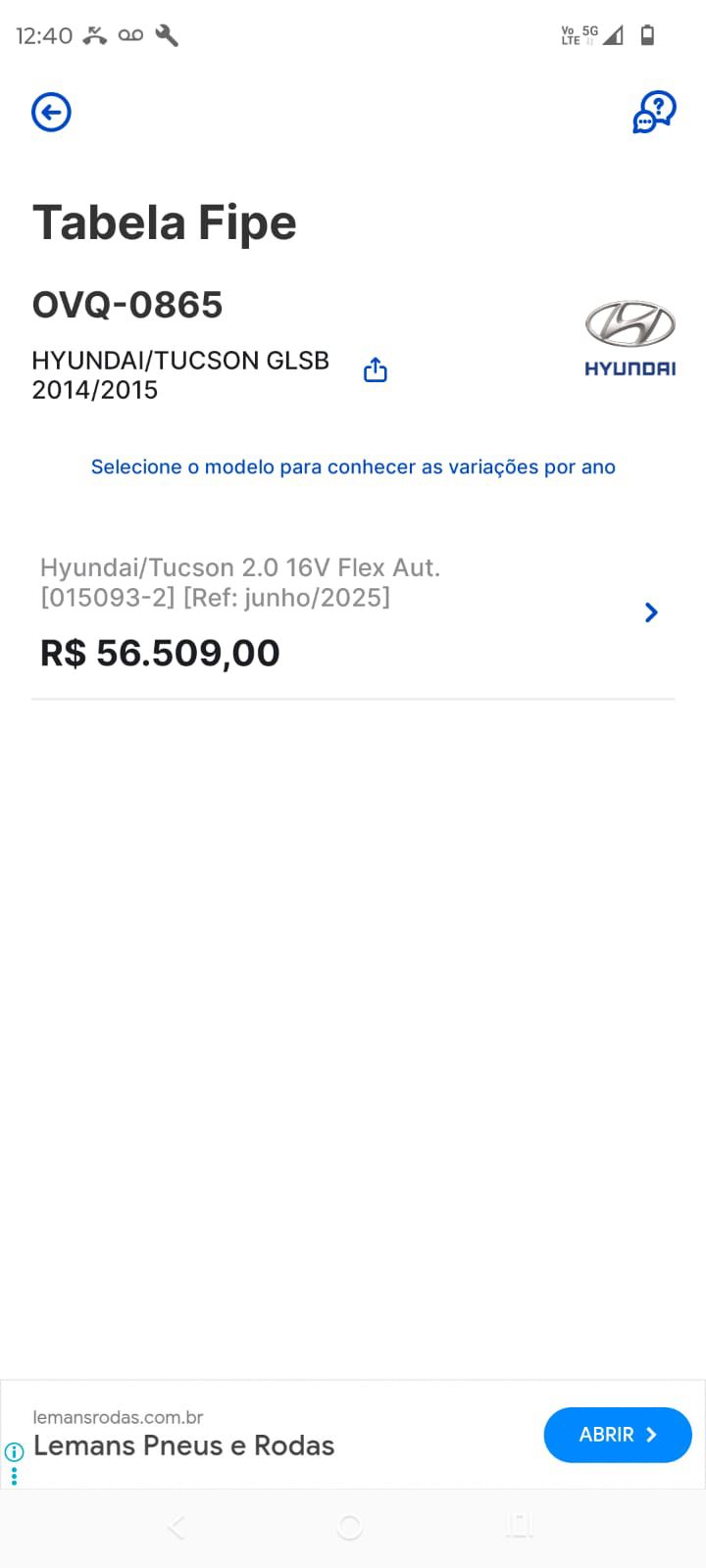Click the Hyundai brand logo

tap(629, 338)
